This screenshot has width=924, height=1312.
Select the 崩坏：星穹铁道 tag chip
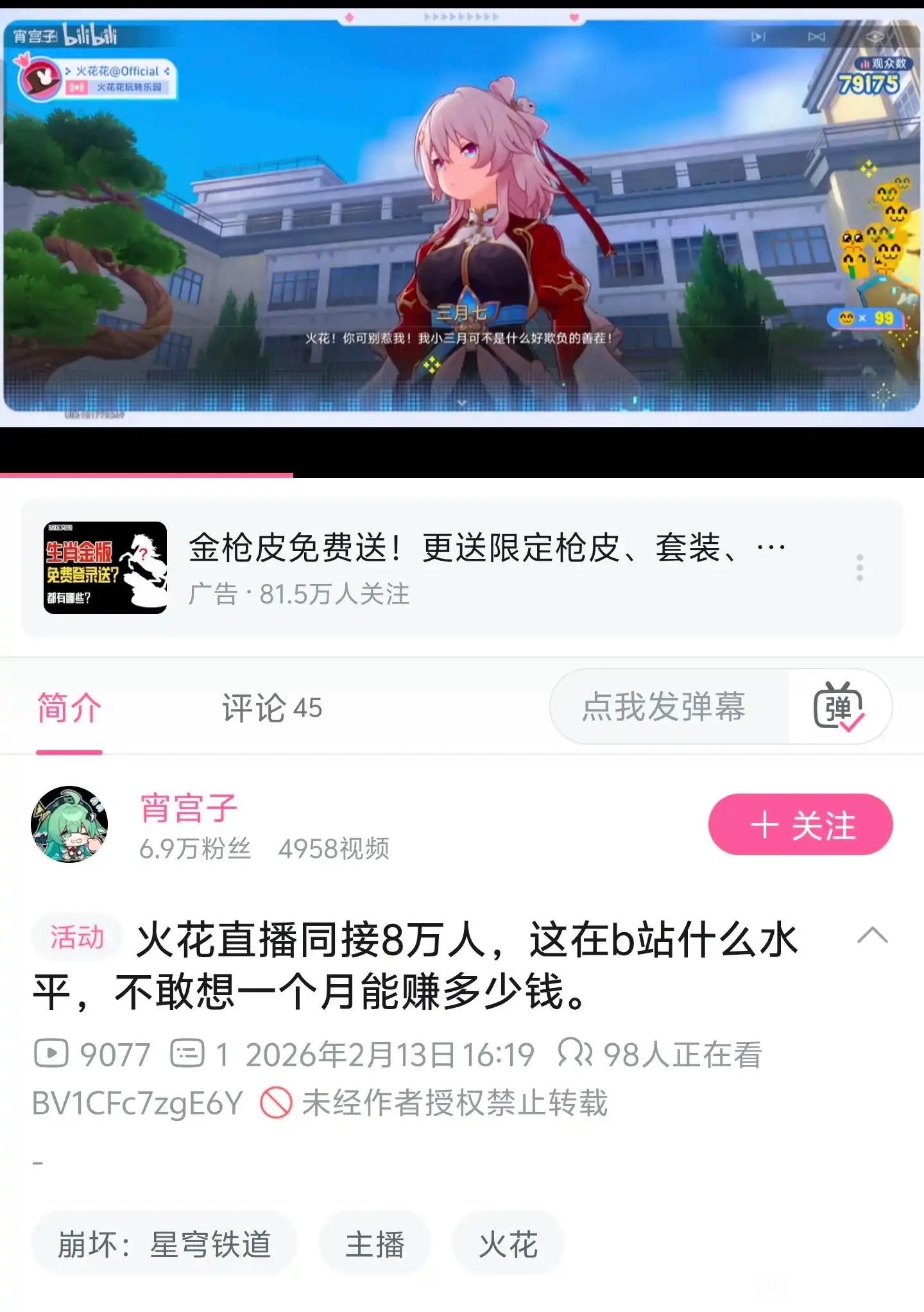pyautogui.click(x=164, y=1245)
